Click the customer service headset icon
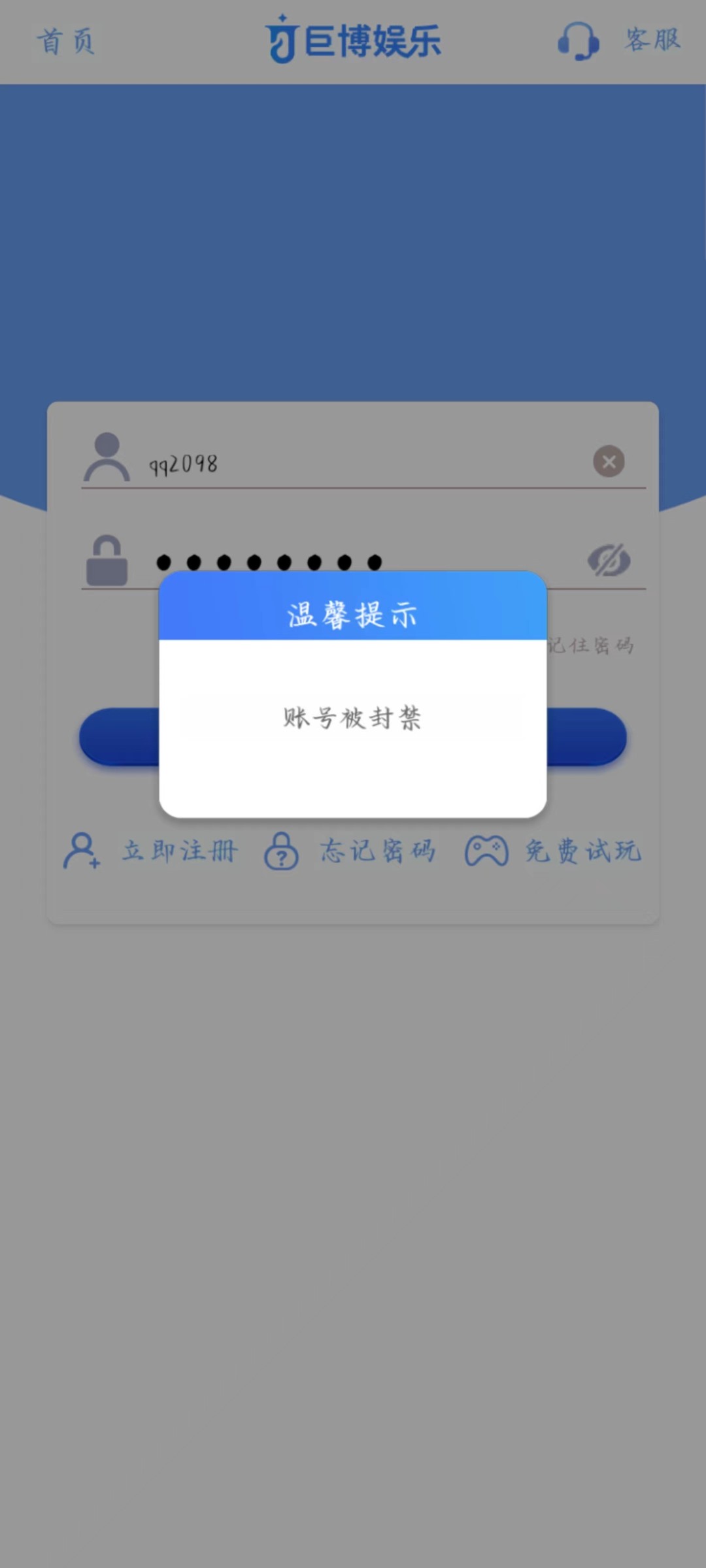Viewport: 706px width, 1568px height. tap(578, 41)
